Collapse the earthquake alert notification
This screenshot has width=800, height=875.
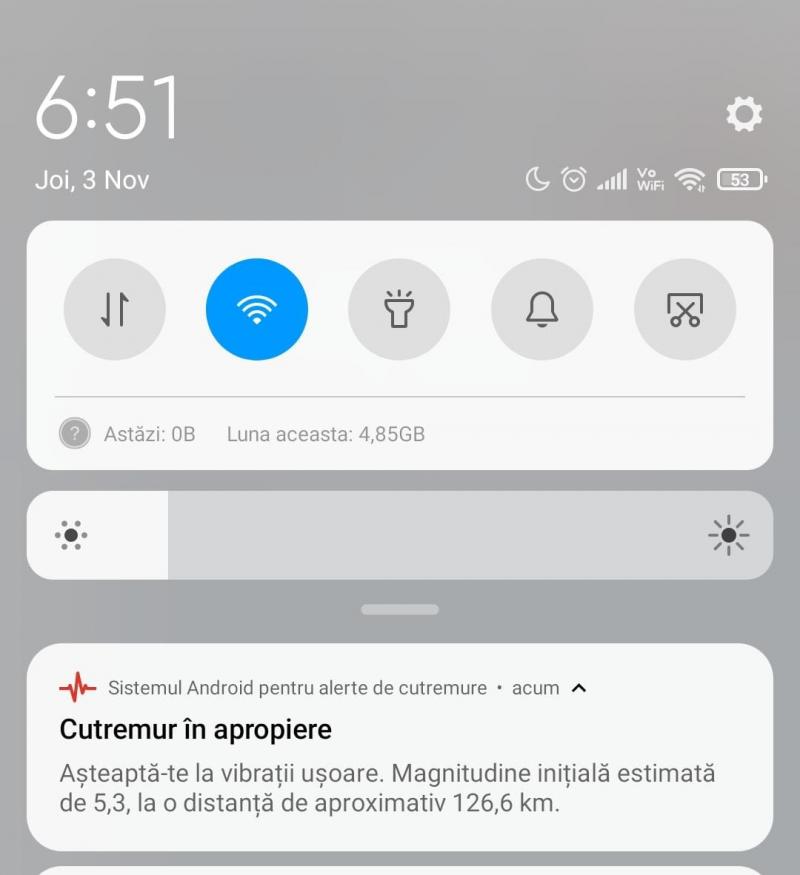tap(578, 688)
